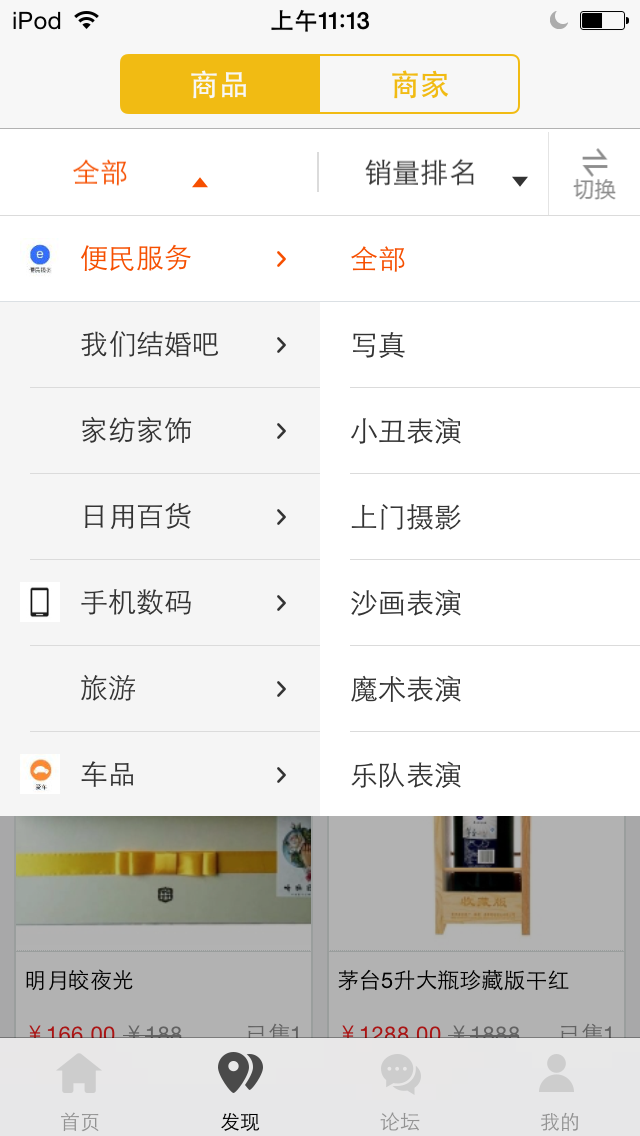Screen dimensions: 640x1136
Task: Select the 便民服务 category
Action: (x=160, y=259)
